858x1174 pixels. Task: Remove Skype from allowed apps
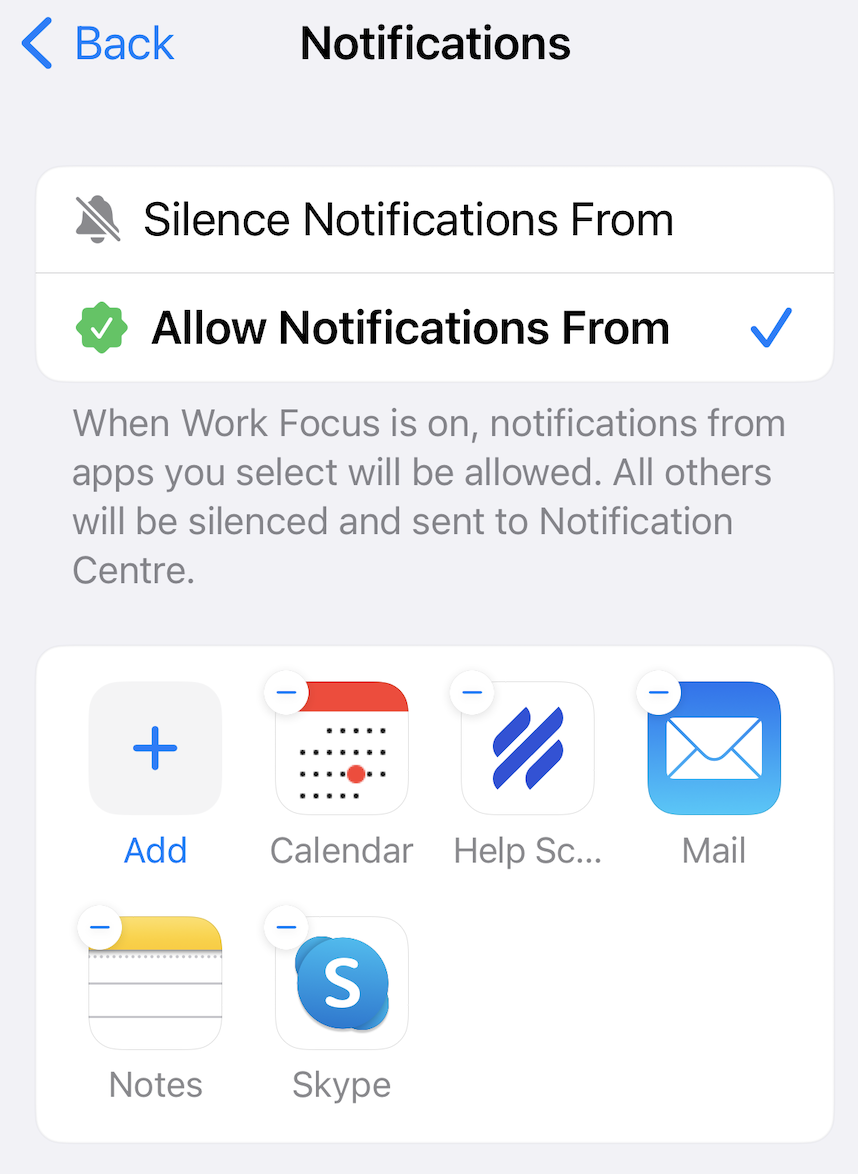click(x=286, y=928)
